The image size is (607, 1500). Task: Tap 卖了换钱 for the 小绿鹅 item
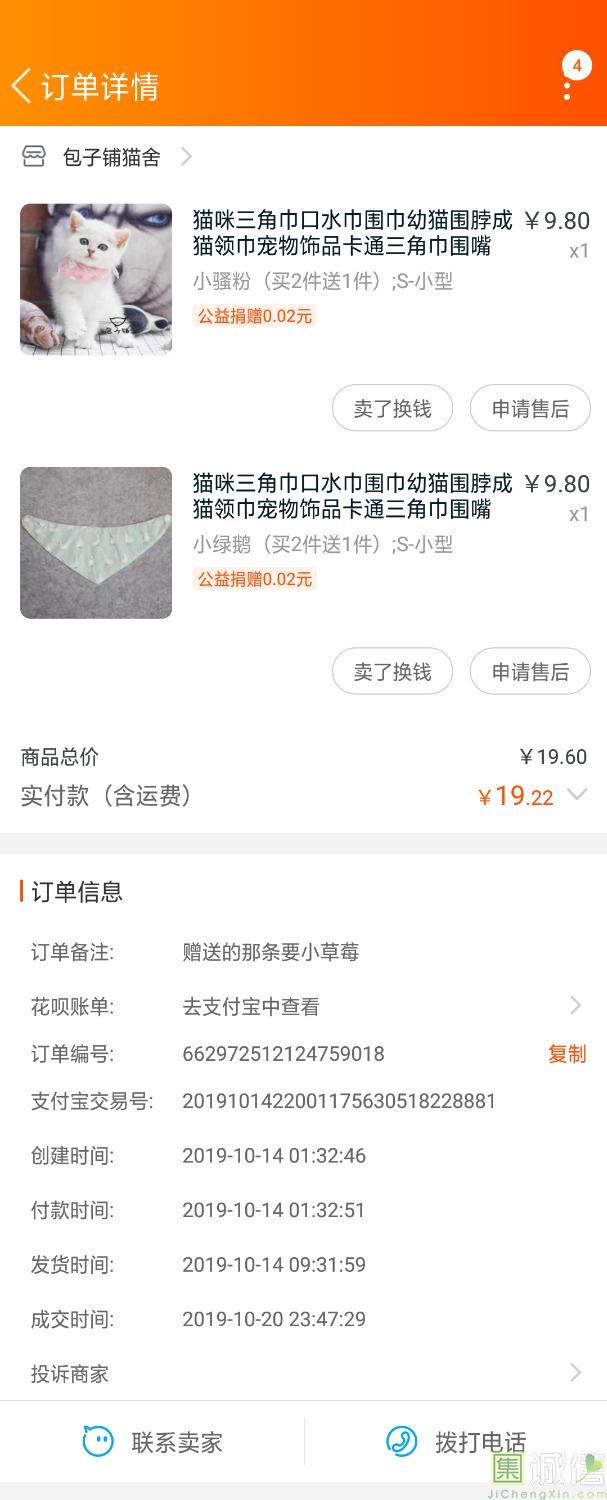(x=392, y=671)
